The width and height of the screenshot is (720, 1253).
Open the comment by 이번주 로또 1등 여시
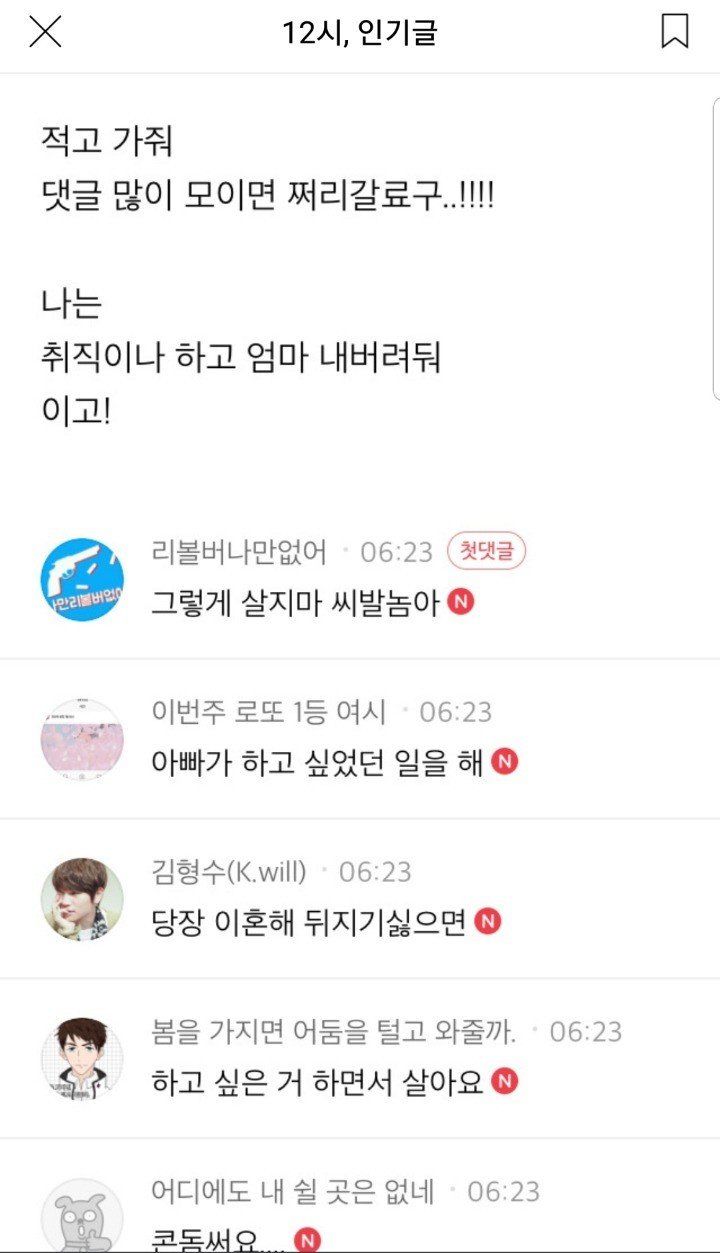tap(317, 763)
